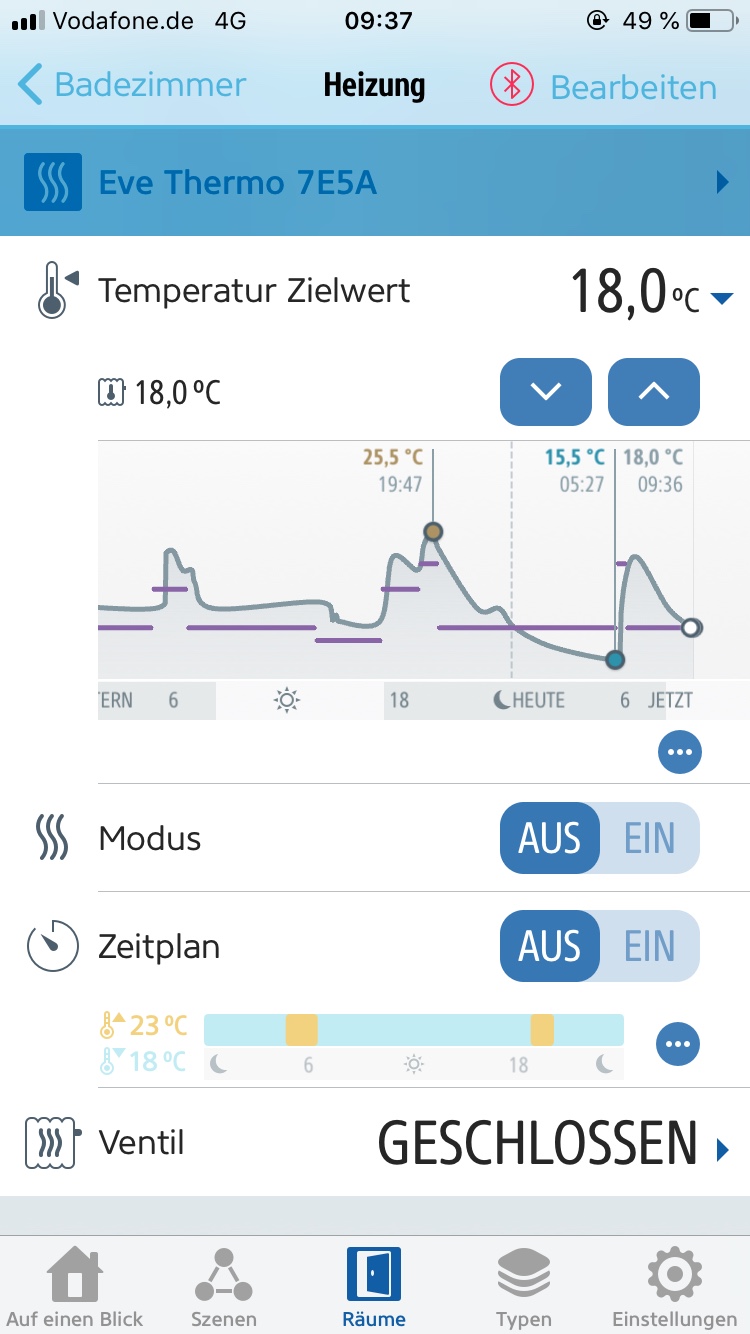Tap the Bluetooth icon
750x1334 pixels.
pos(512,85)
